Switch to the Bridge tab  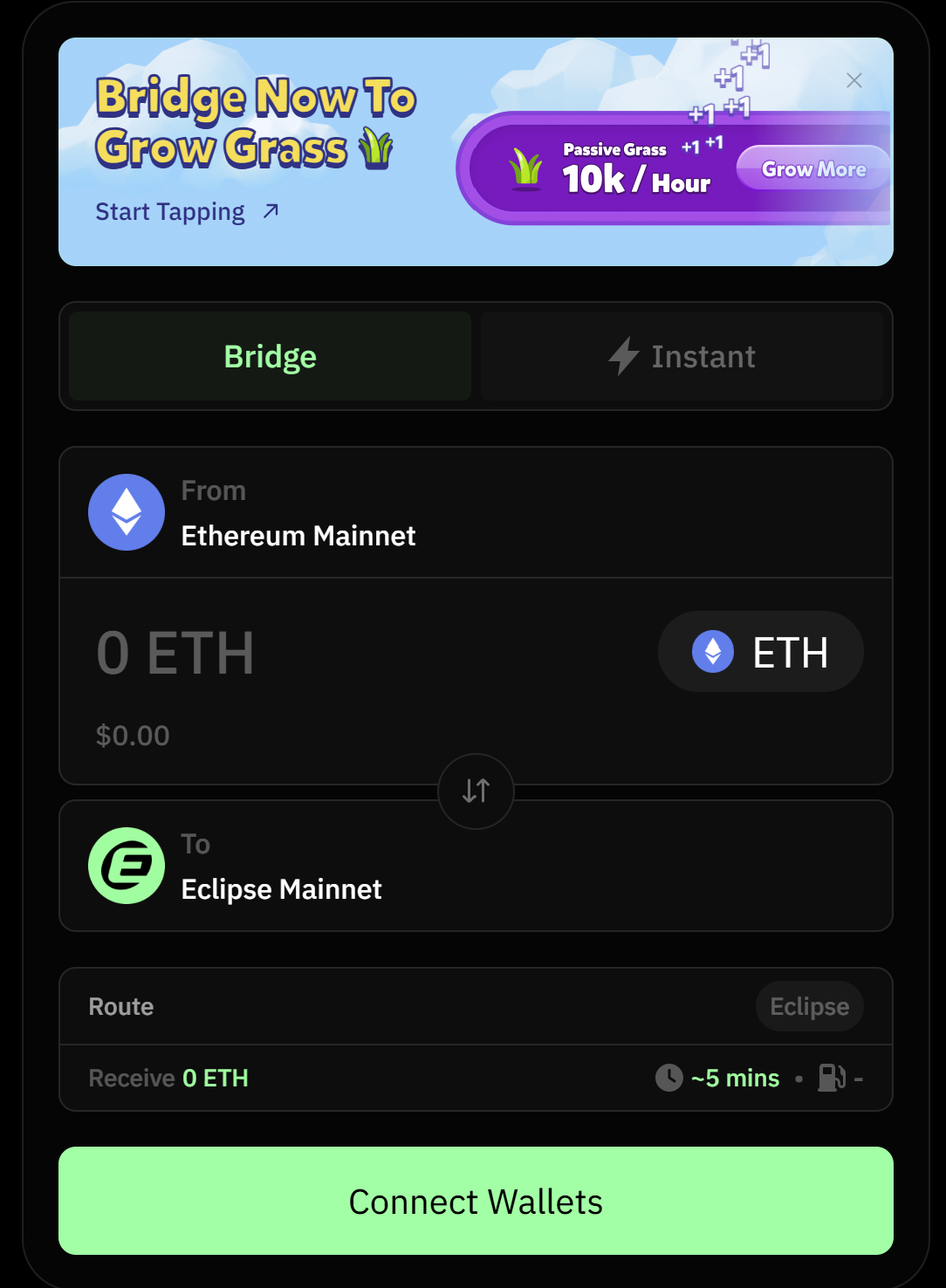pyautogui.click(x=270, y=357)
